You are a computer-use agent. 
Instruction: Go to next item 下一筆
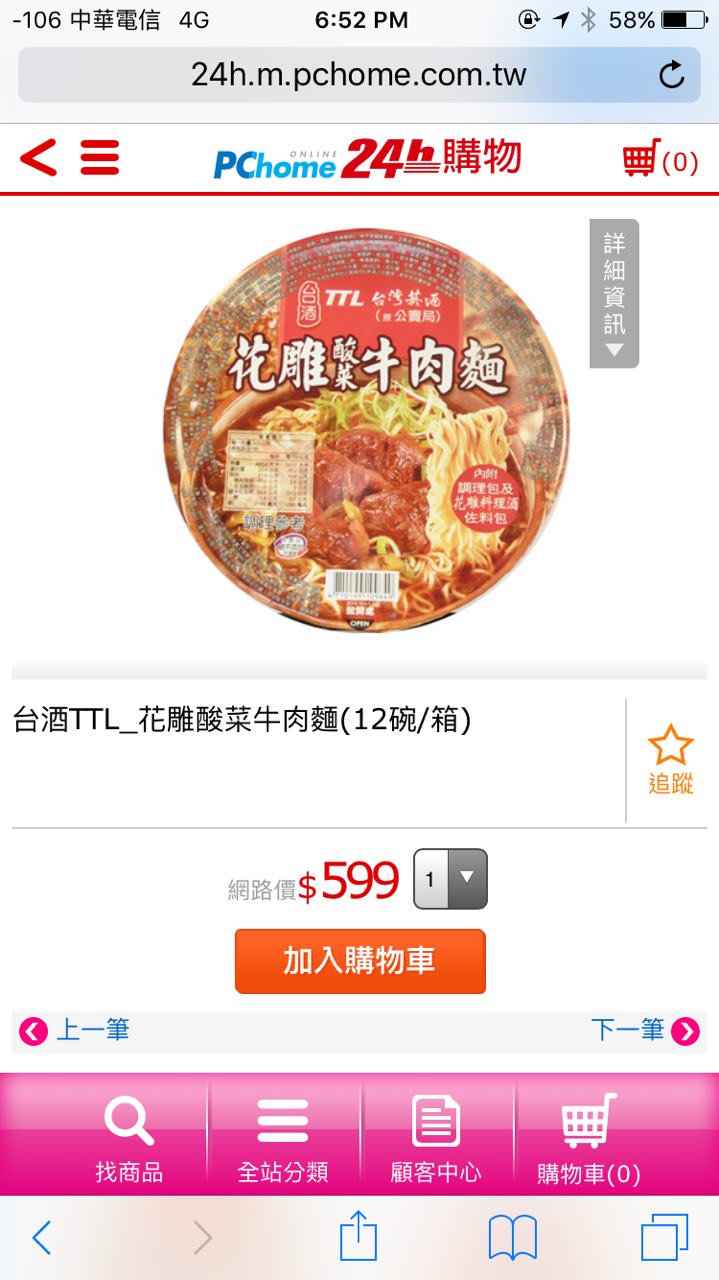pos(644,1030)
